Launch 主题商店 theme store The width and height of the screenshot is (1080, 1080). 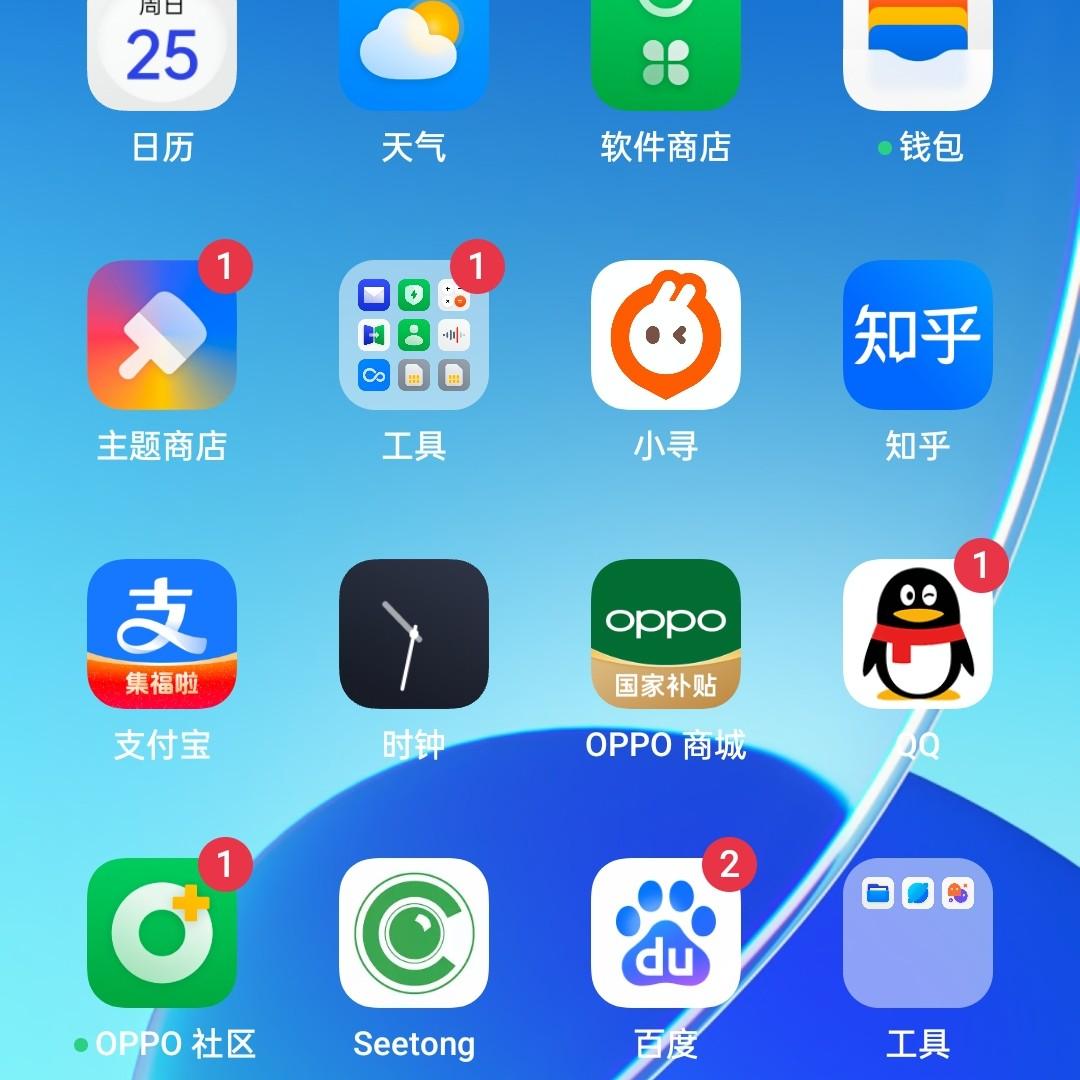tap(162, 335)
